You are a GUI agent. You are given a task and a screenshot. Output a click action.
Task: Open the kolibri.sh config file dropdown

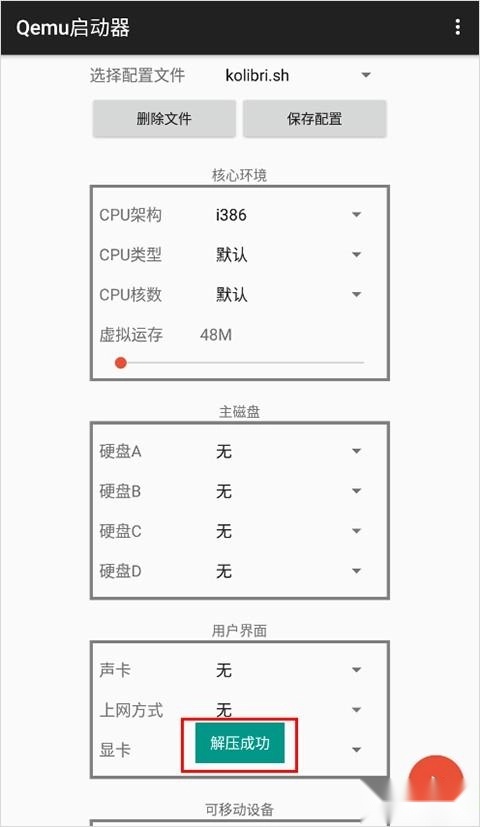(x=298, y=75)
